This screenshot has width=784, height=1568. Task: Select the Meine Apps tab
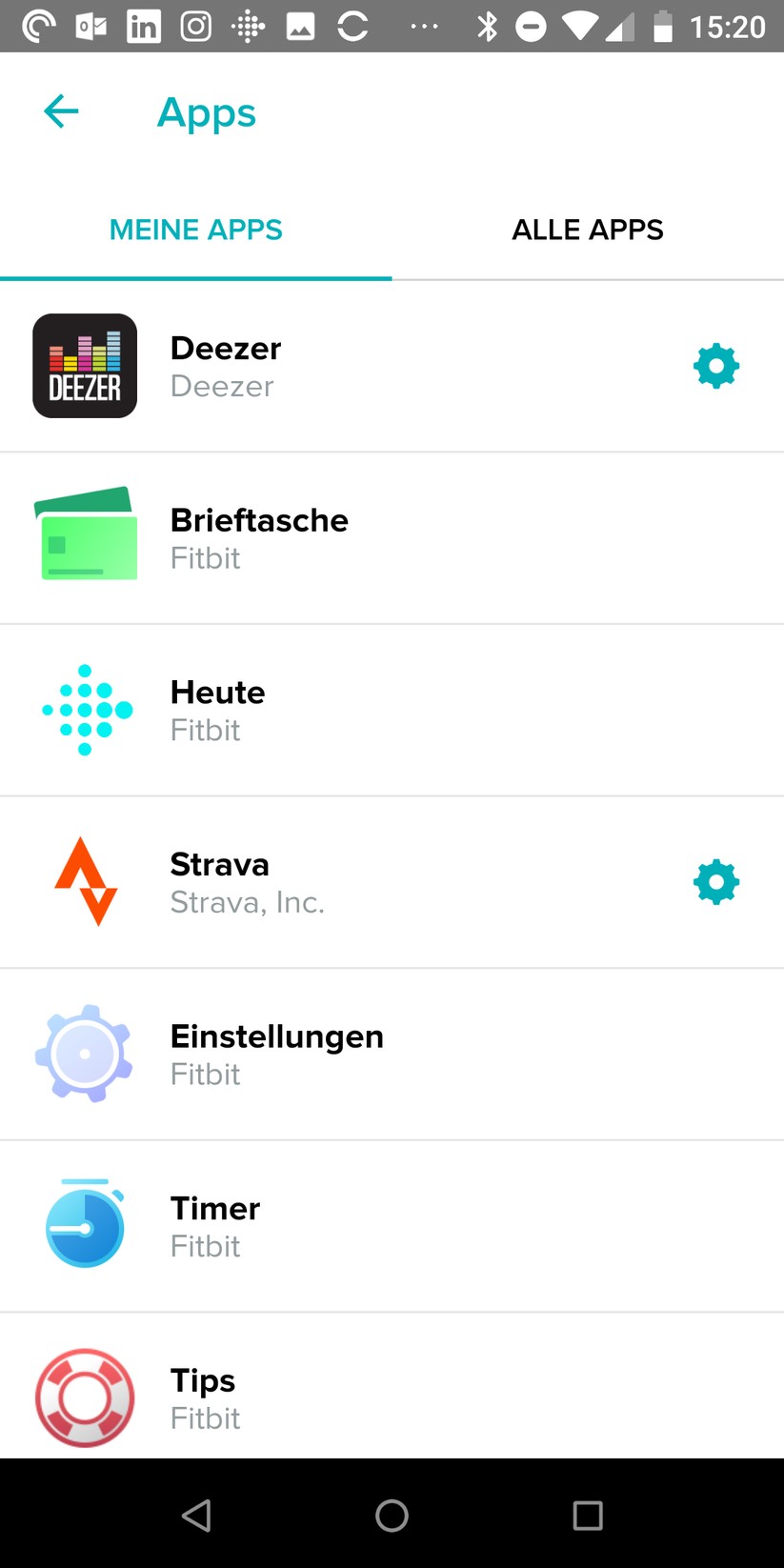196,230
